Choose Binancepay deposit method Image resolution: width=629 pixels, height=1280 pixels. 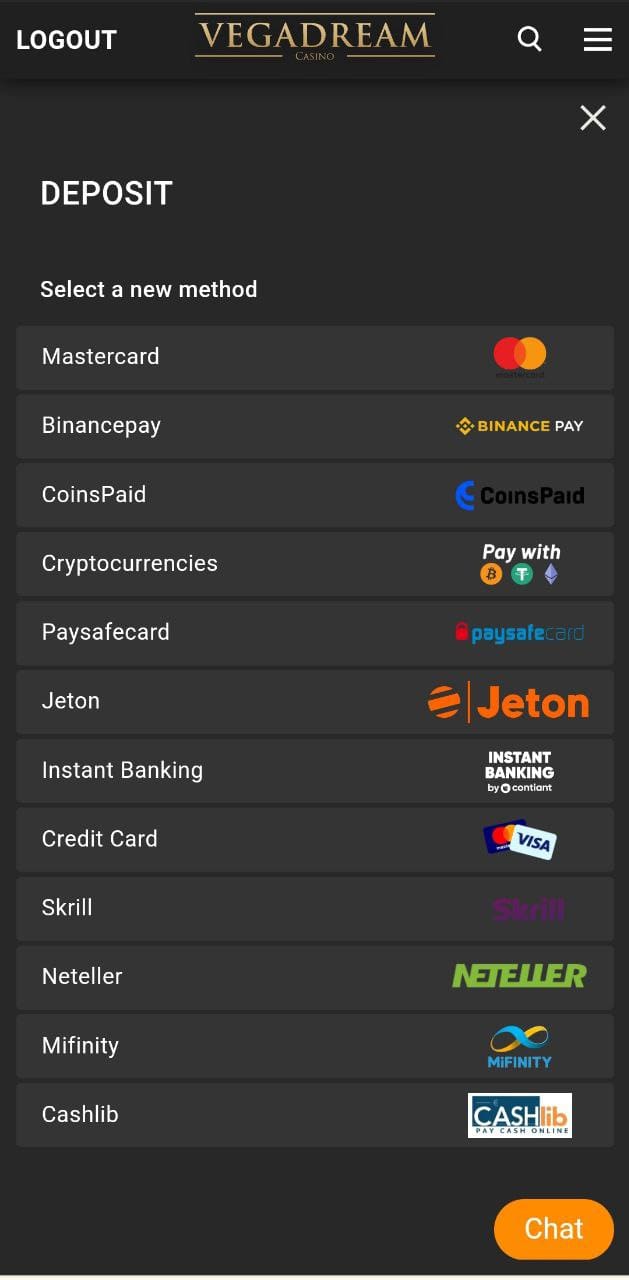pyautogui.click(x=314, y=426)
